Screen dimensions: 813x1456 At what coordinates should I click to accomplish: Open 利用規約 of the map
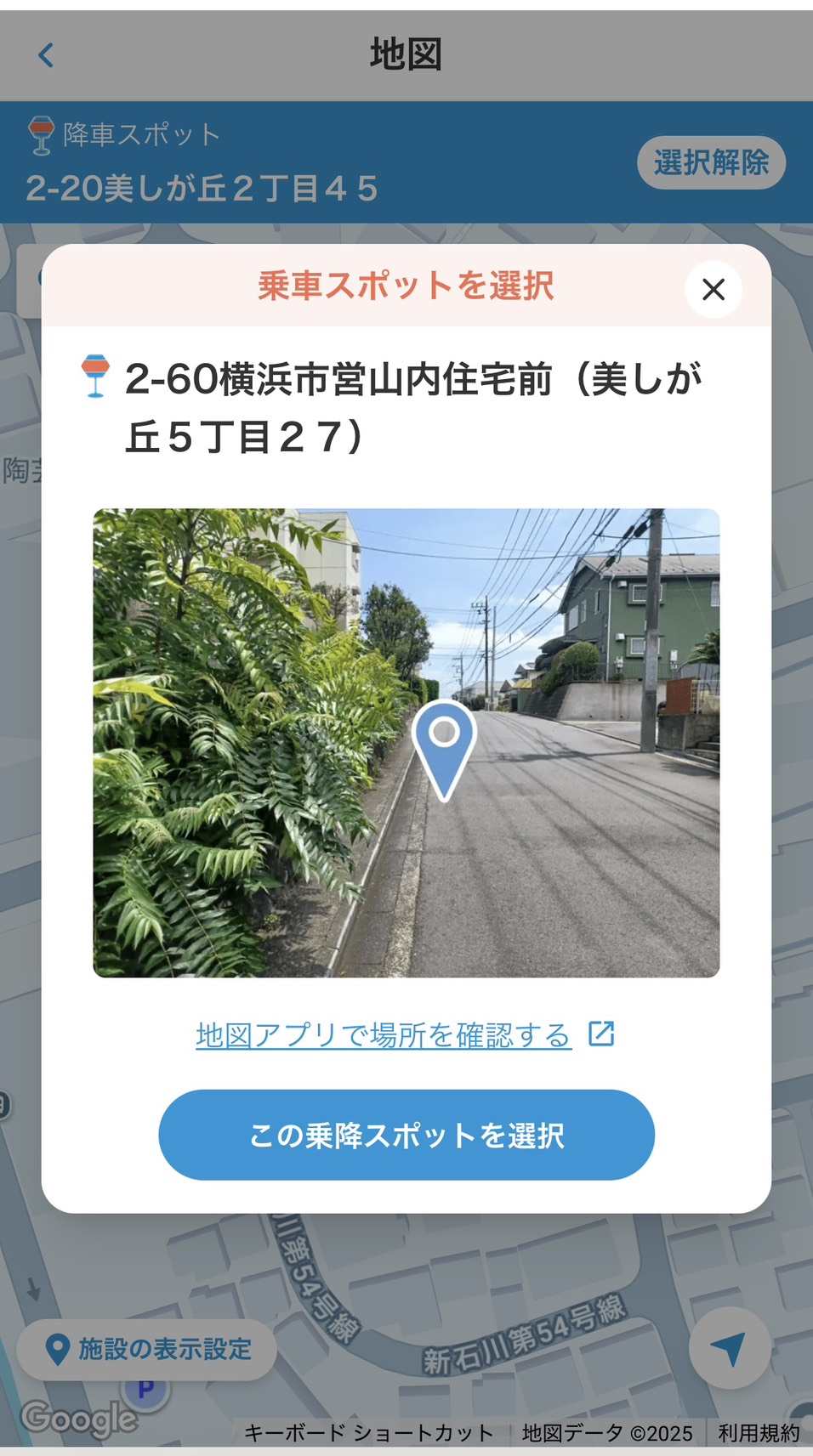[x=758, y=1434]
